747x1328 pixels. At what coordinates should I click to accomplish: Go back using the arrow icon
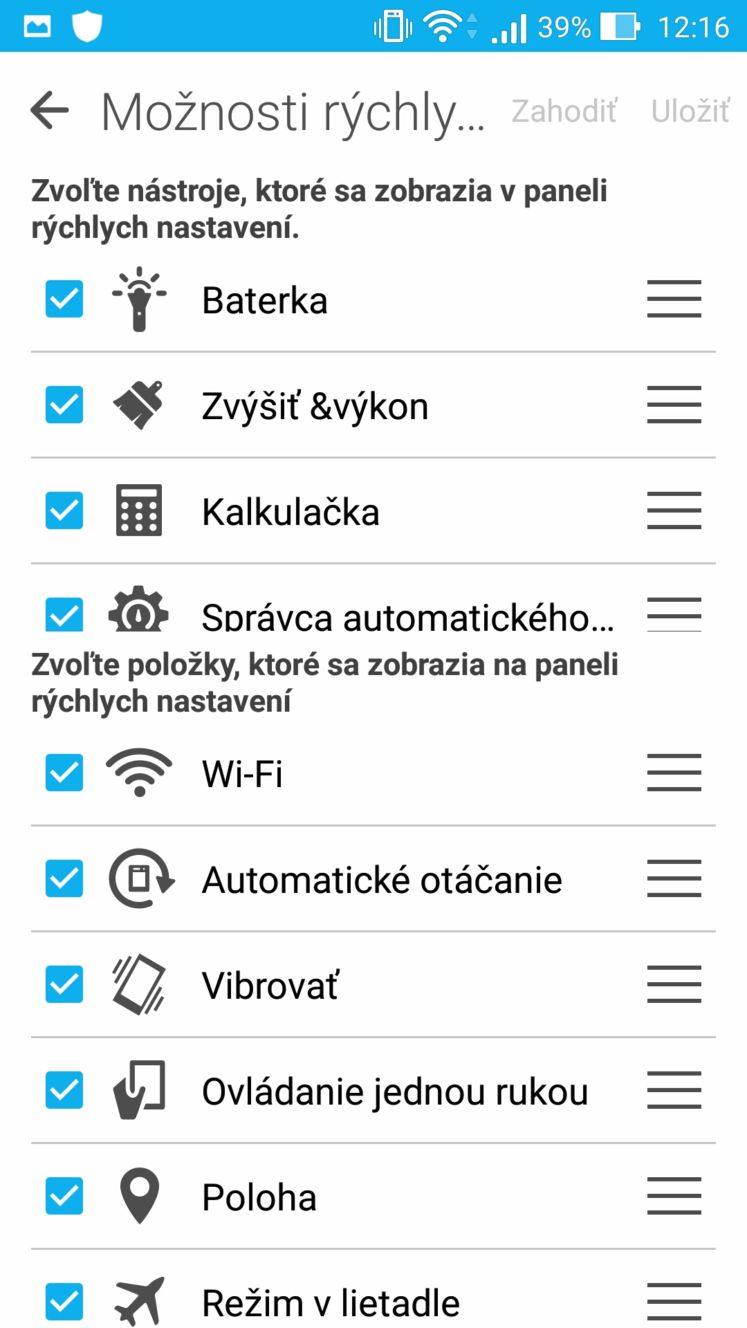[49, 111]
